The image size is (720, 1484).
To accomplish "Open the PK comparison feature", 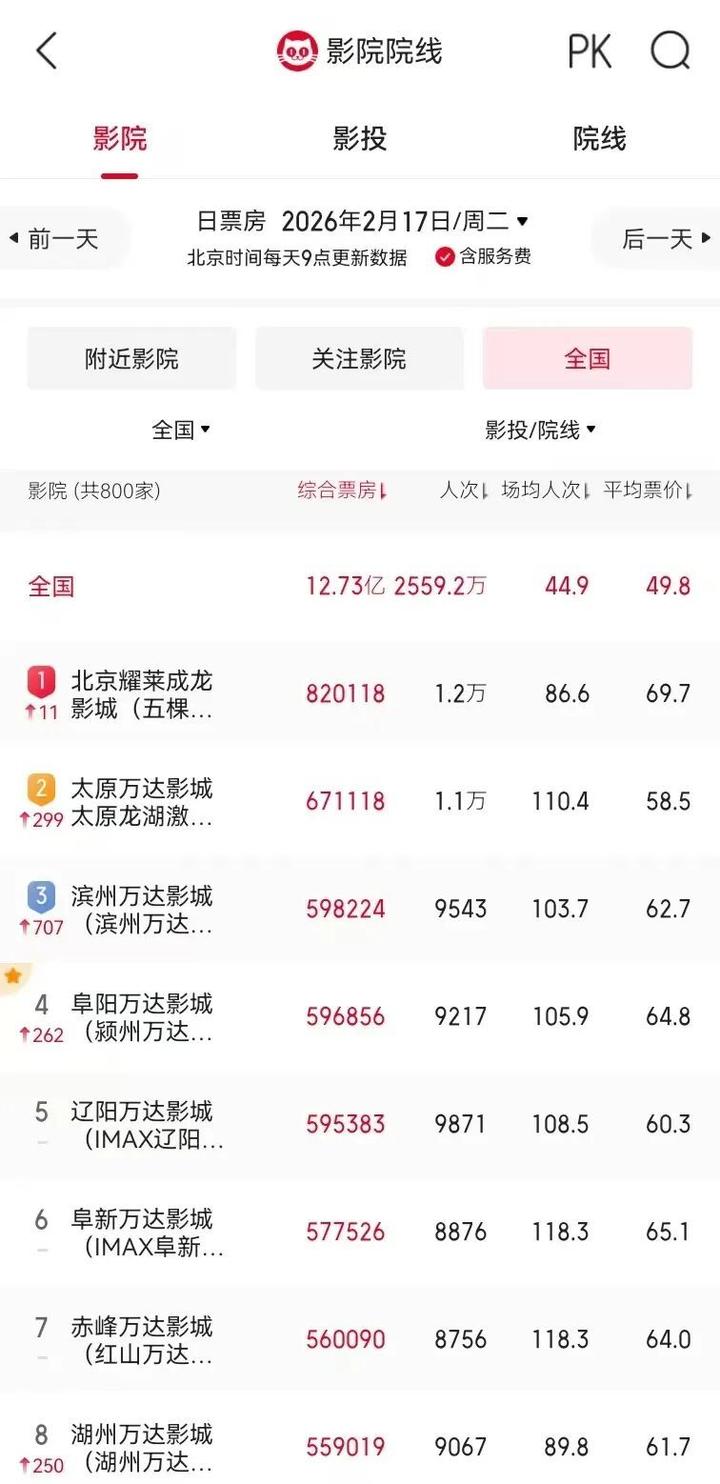I will tap(589, 50).
